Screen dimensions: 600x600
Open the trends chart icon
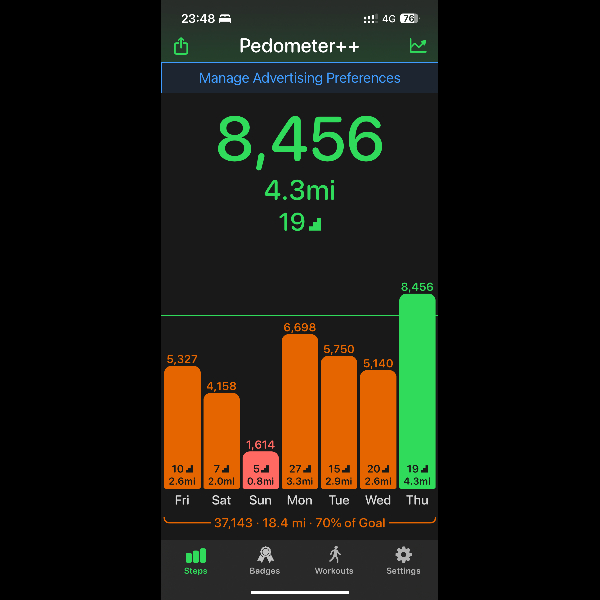pyautogui.click(x=418, y=46)
